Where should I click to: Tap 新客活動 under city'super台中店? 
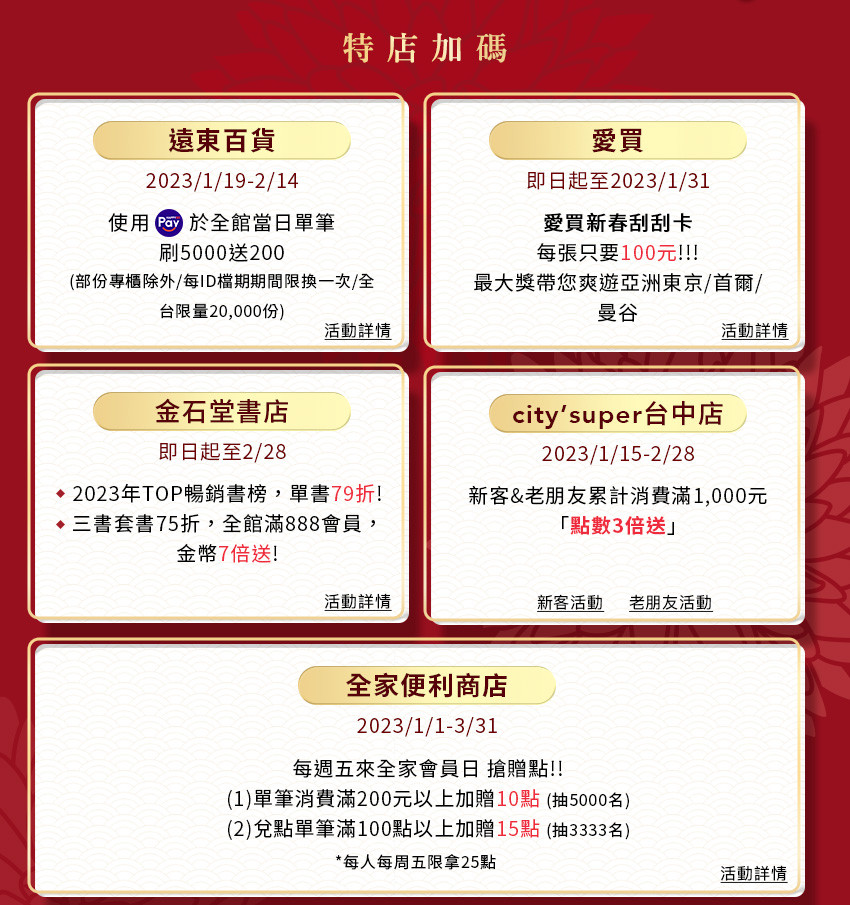(570, 603)
